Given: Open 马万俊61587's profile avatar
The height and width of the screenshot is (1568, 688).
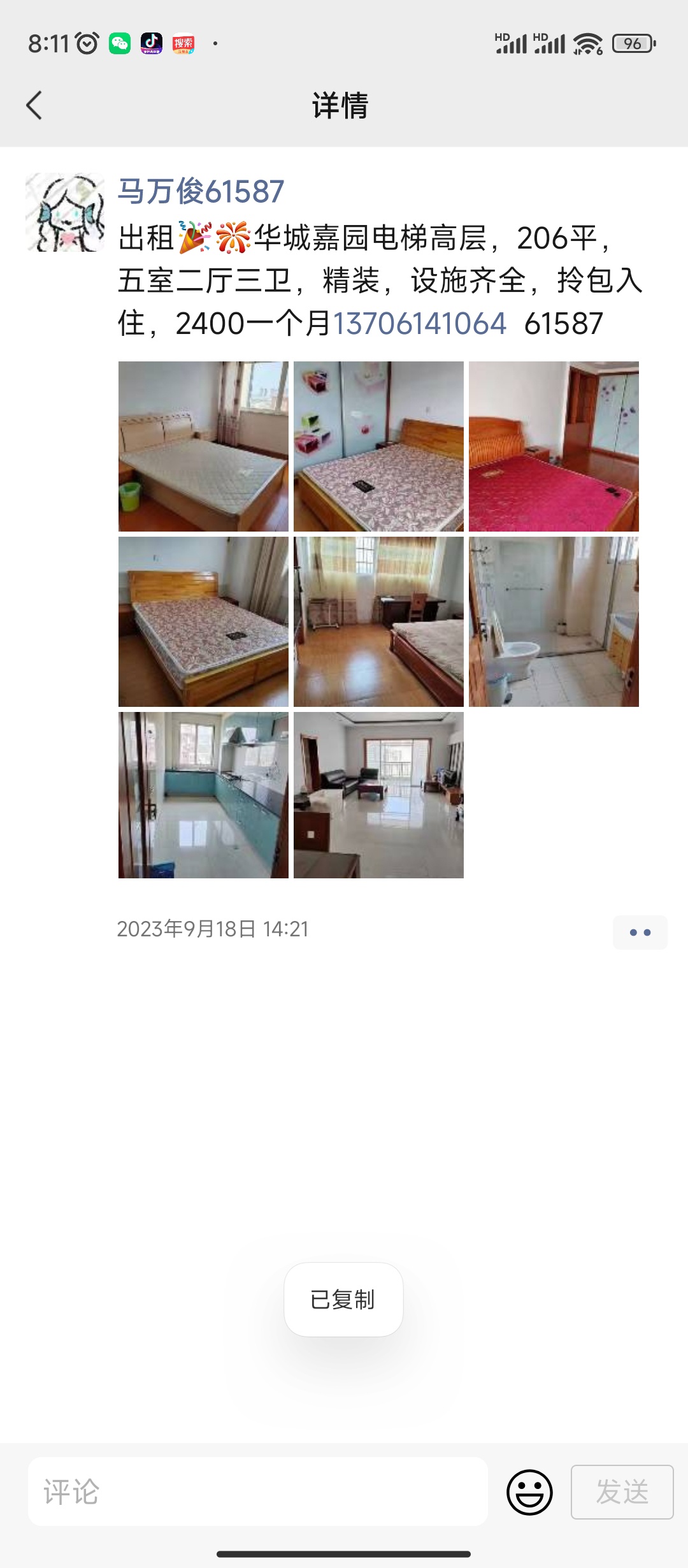Looking at the screenshot, I should [65, 212].
